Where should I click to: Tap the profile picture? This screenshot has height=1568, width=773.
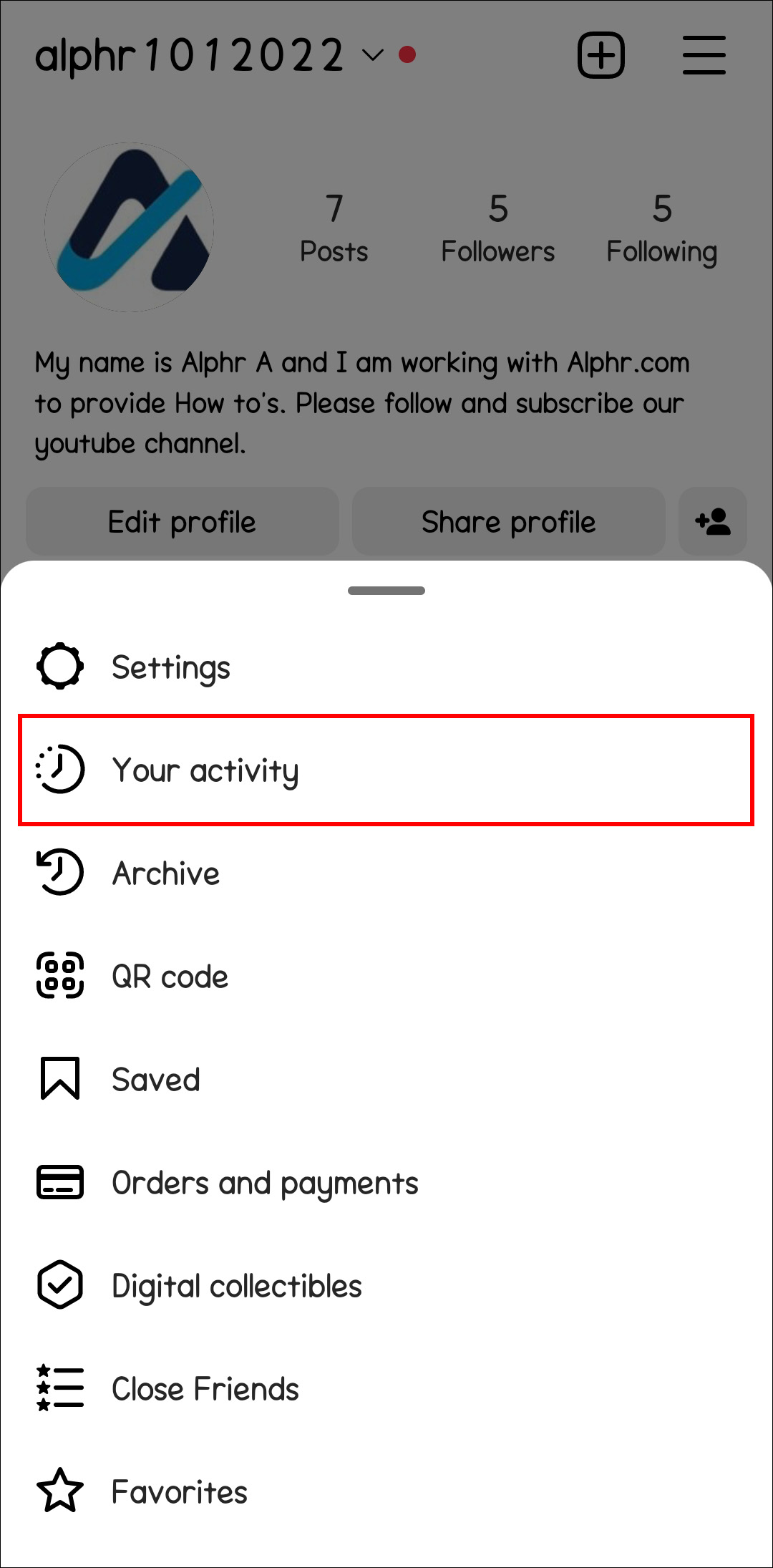click(130, 227)
